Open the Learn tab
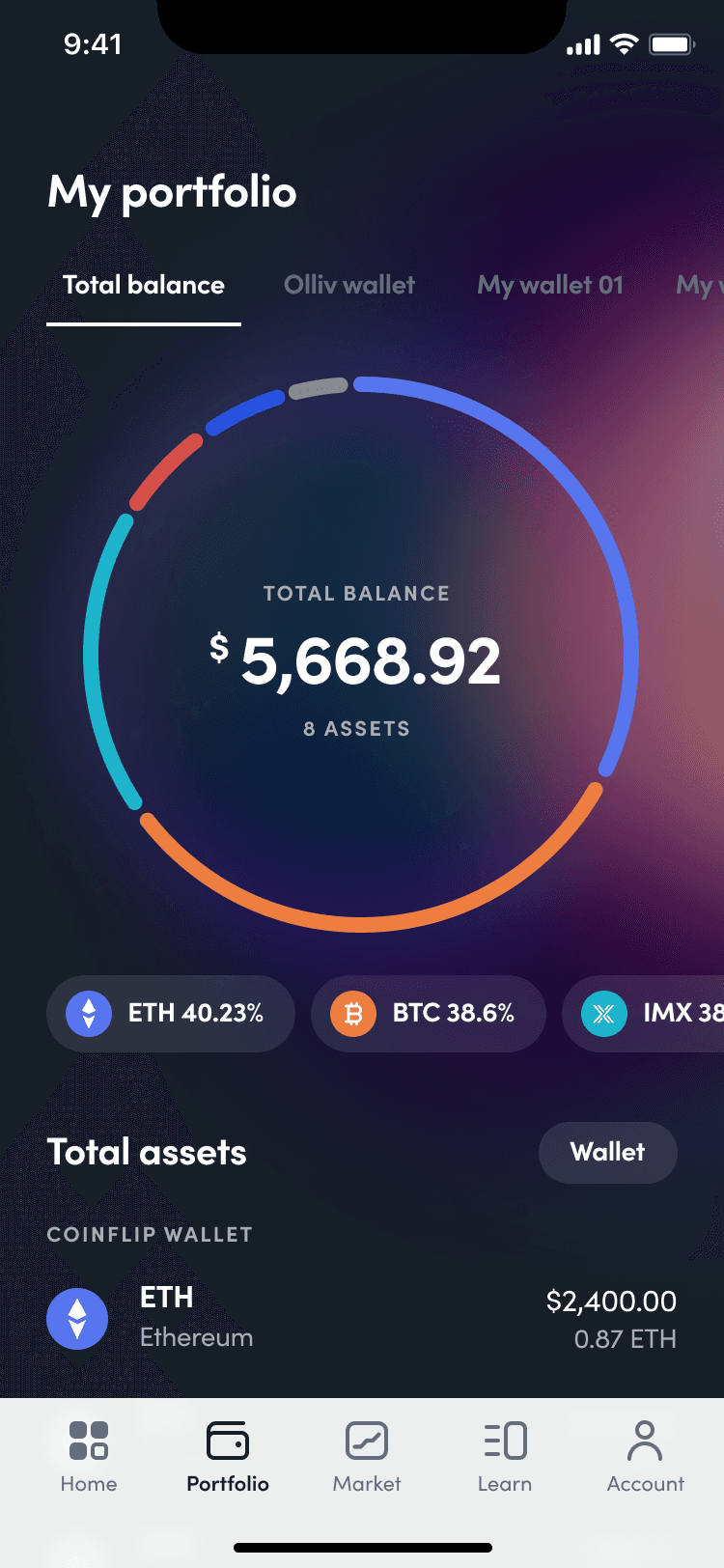Image resolution: width=724 pixels, height=1568 pixels. click(x=505, y=1456)
